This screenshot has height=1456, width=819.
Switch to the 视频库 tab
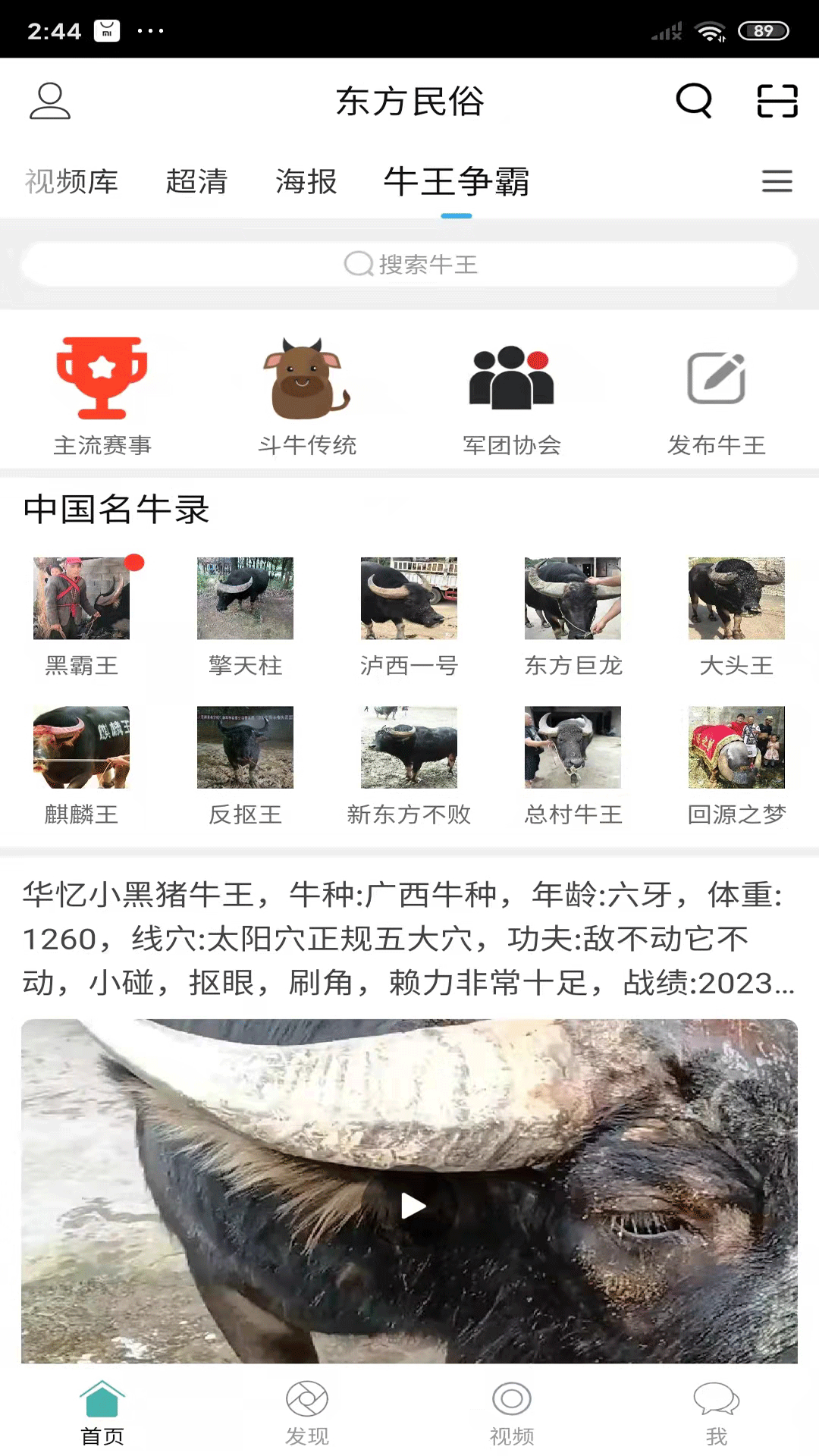[x=71, y=182]
